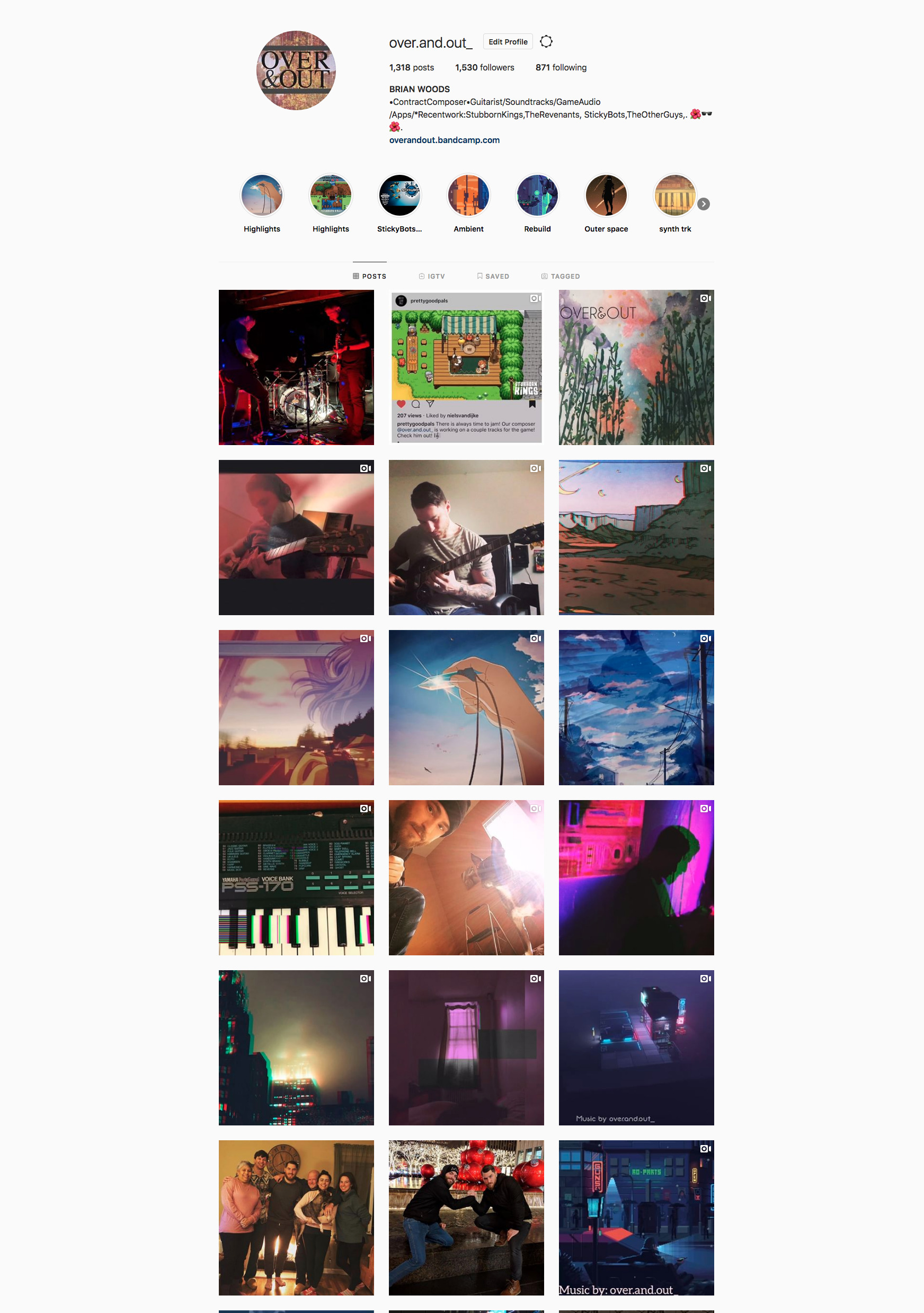
Task: Open the prettygoodpals Stubborn Kings game post
Action: [466, 367]
